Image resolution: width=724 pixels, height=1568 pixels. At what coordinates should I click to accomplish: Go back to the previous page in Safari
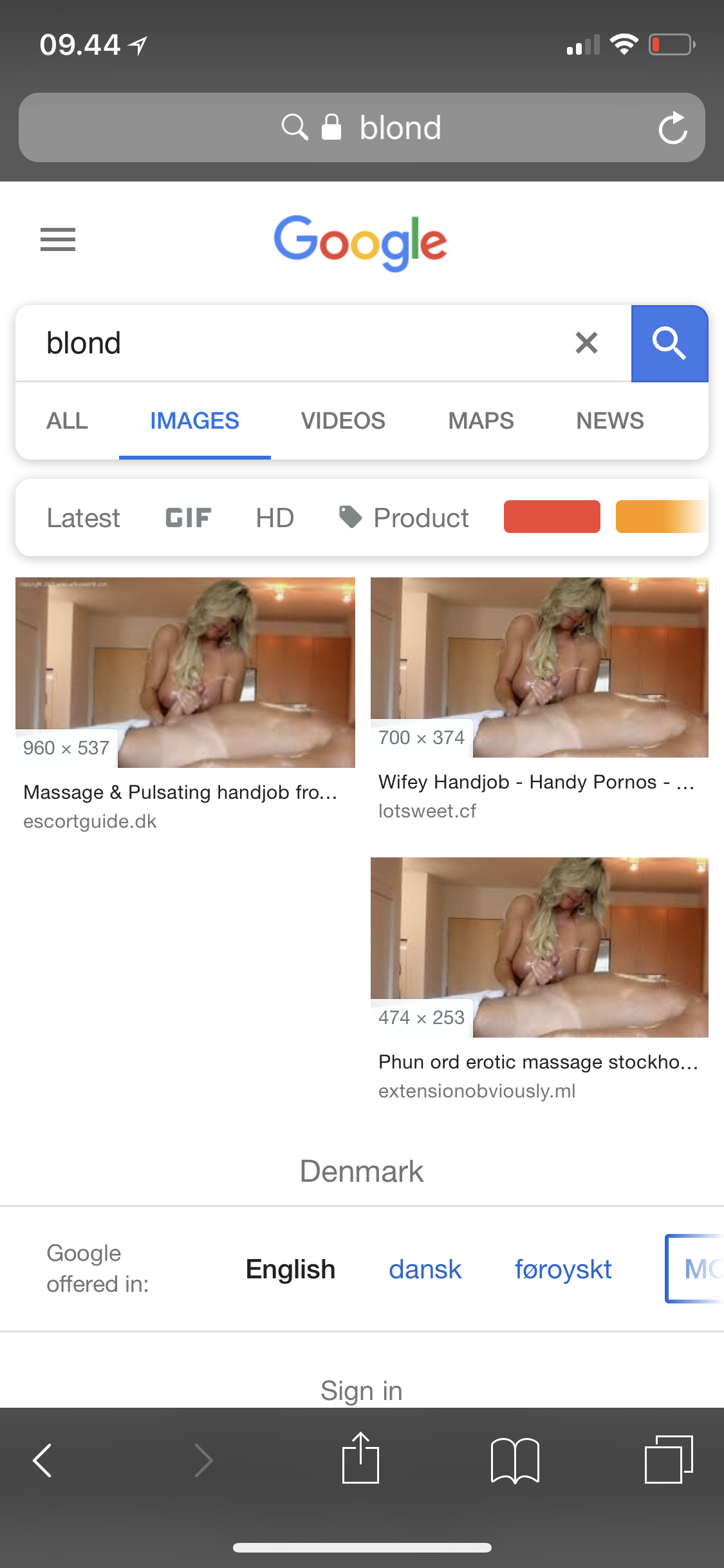[x=42, y=1460]
